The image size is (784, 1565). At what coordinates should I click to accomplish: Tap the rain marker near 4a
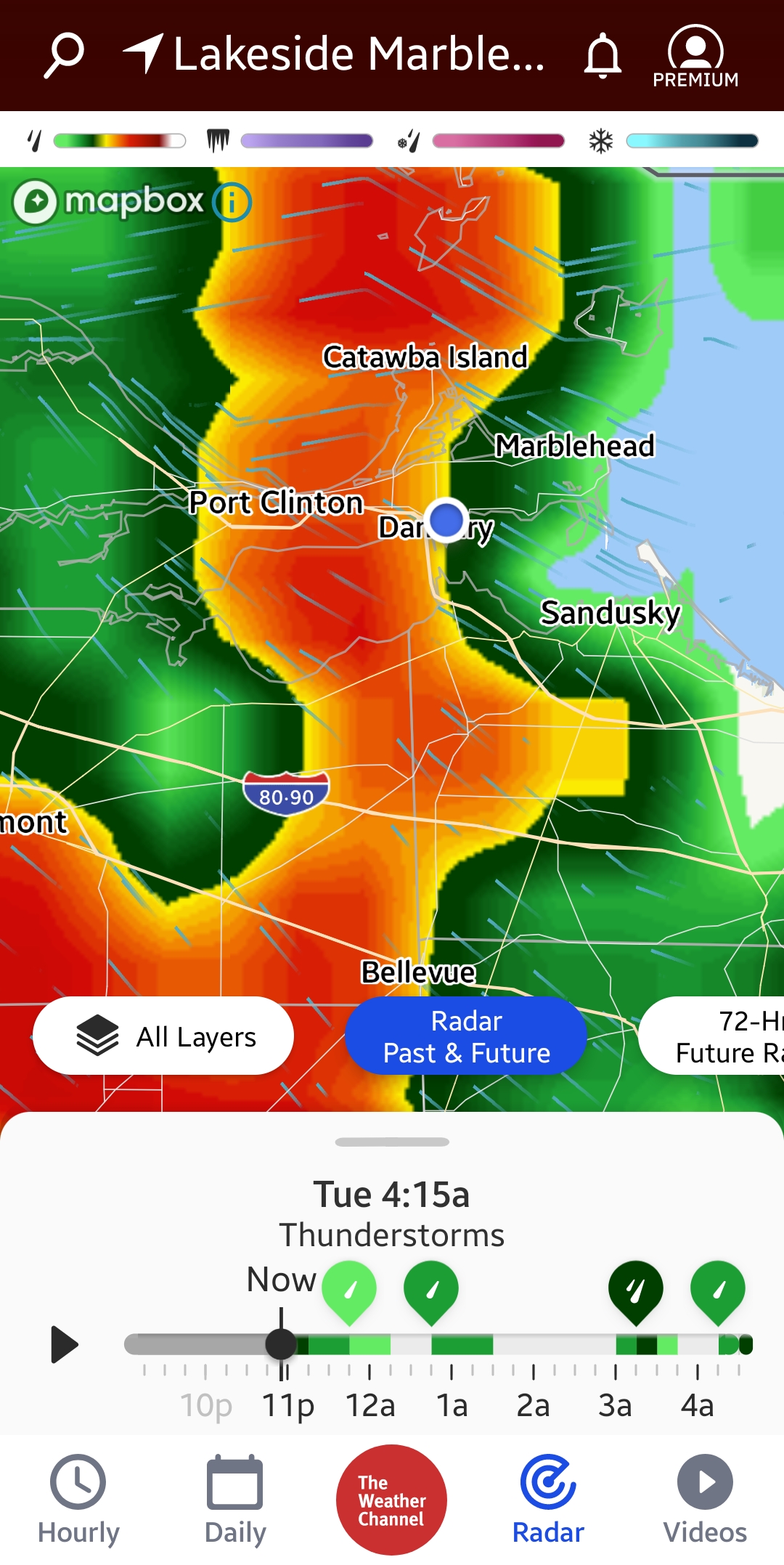point(718,1291)
